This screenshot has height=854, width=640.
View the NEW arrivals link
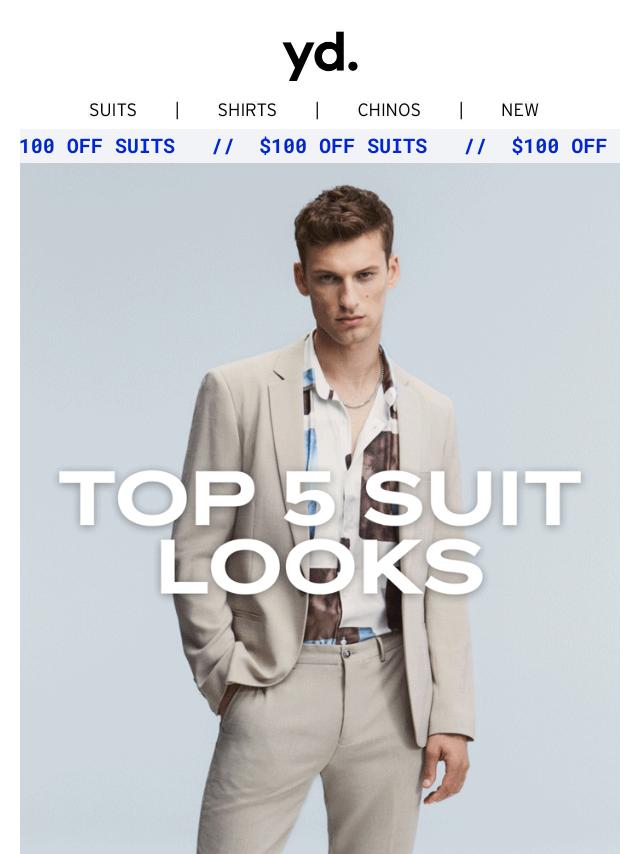519,110
